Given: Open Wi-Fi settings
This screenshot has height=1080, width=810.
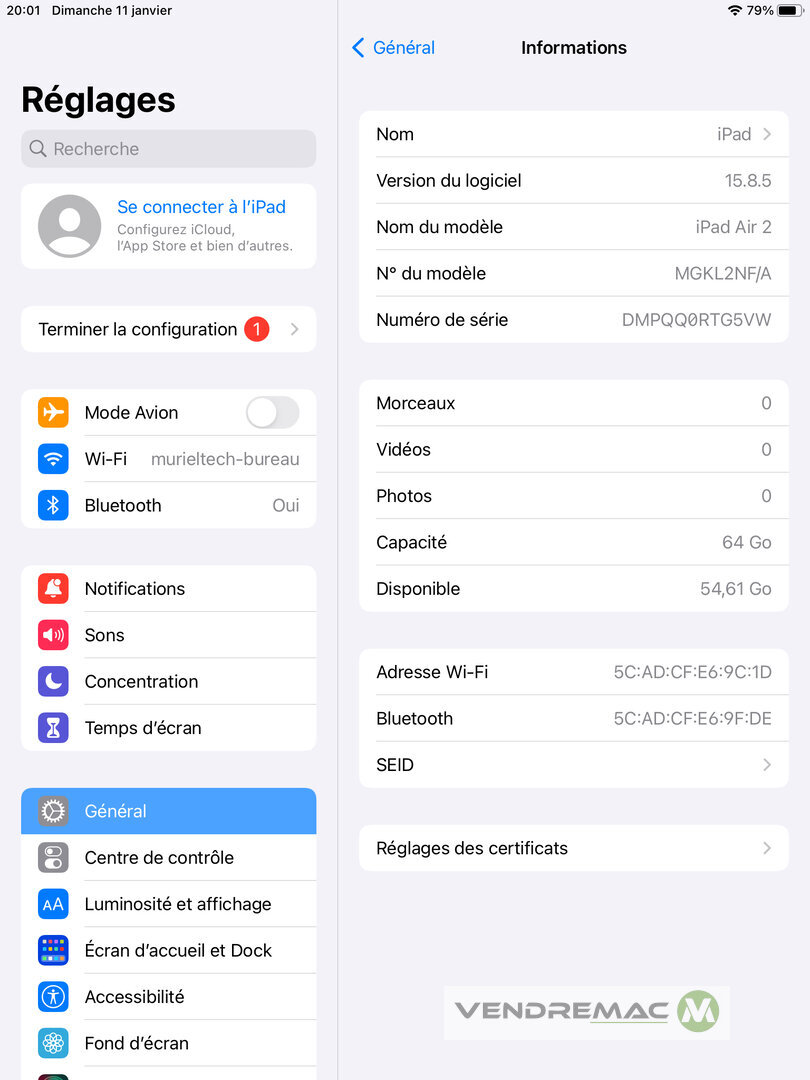Looking at the screenshot, I should pos(168,459).
